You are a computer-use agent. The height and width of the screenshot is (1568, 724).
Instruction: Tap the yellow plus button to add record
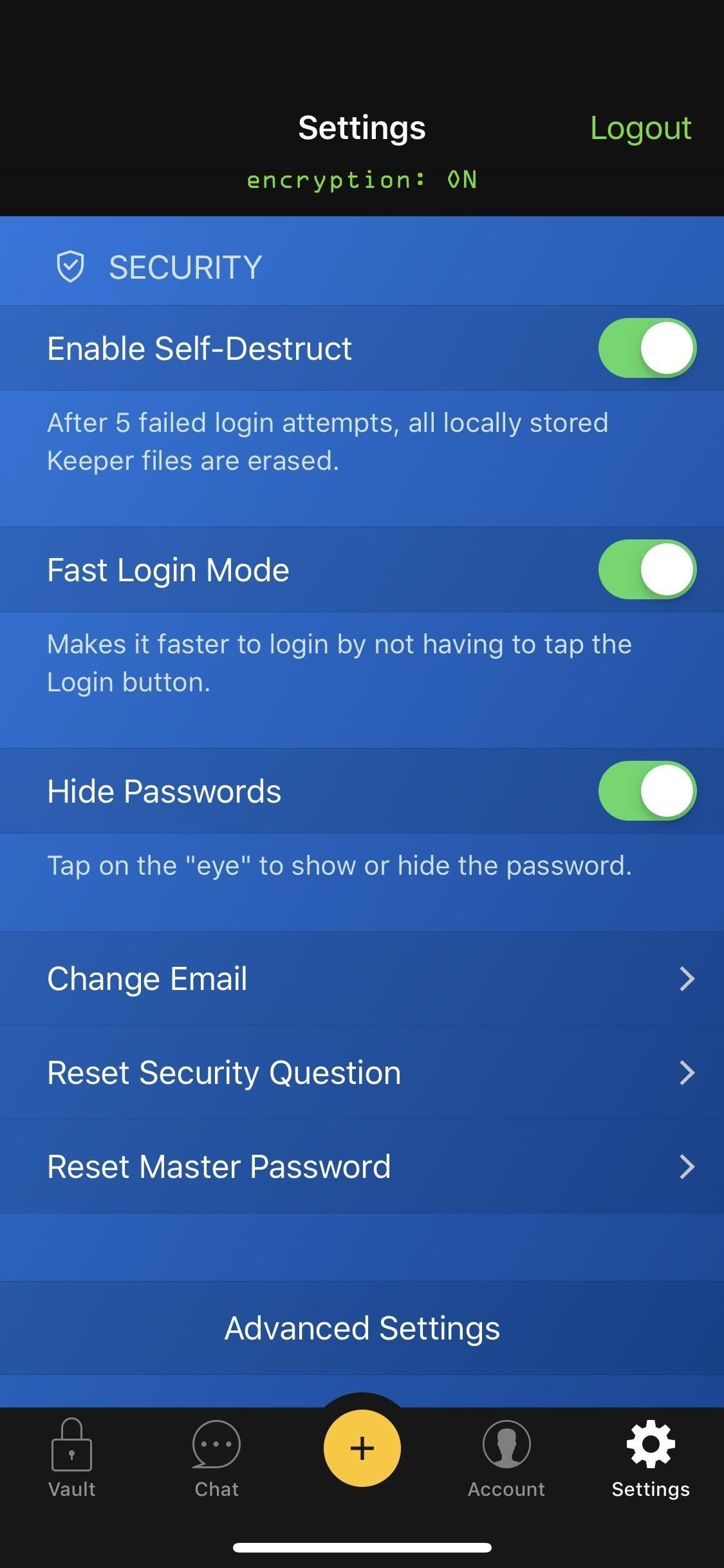tap(362, 1448)
